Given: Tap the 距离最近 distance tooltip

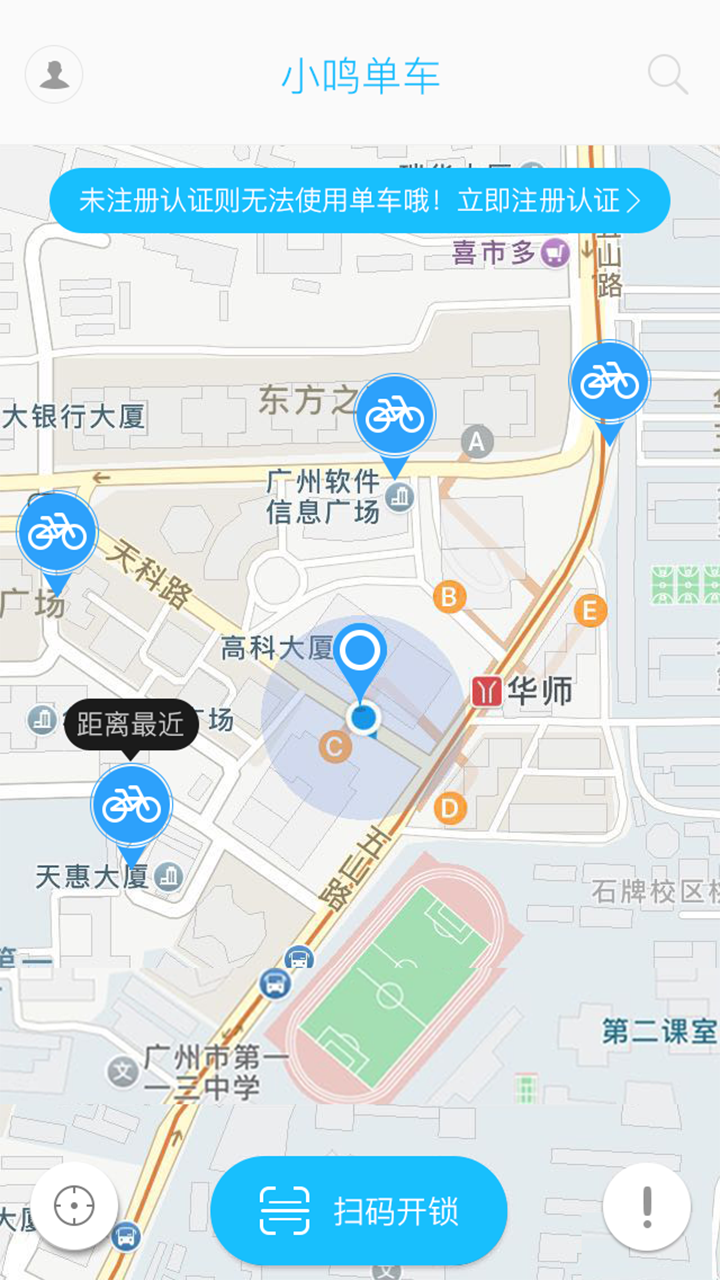Looking at the screenshot, I should (x=133, y=727).
